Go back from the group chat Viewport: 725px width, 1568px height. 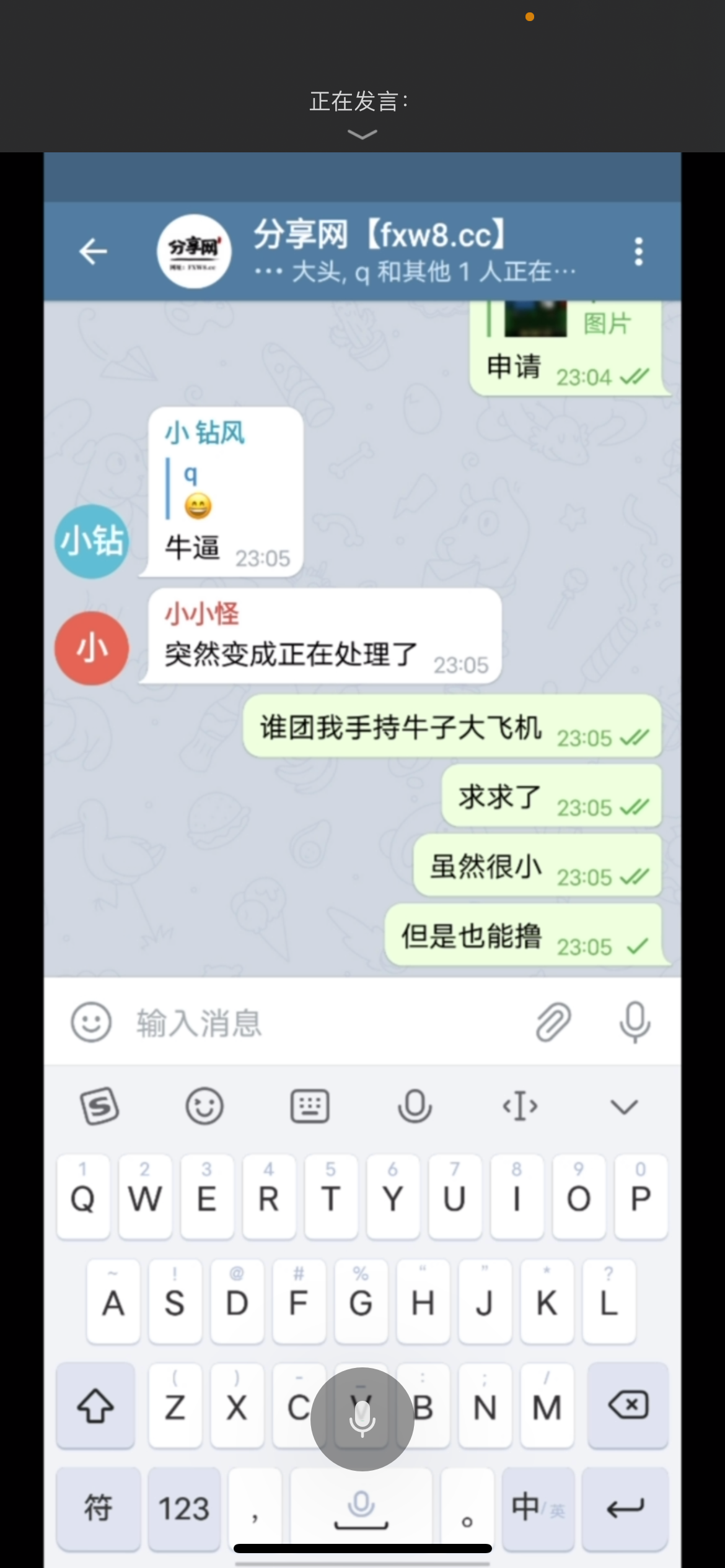click(93, 251)
